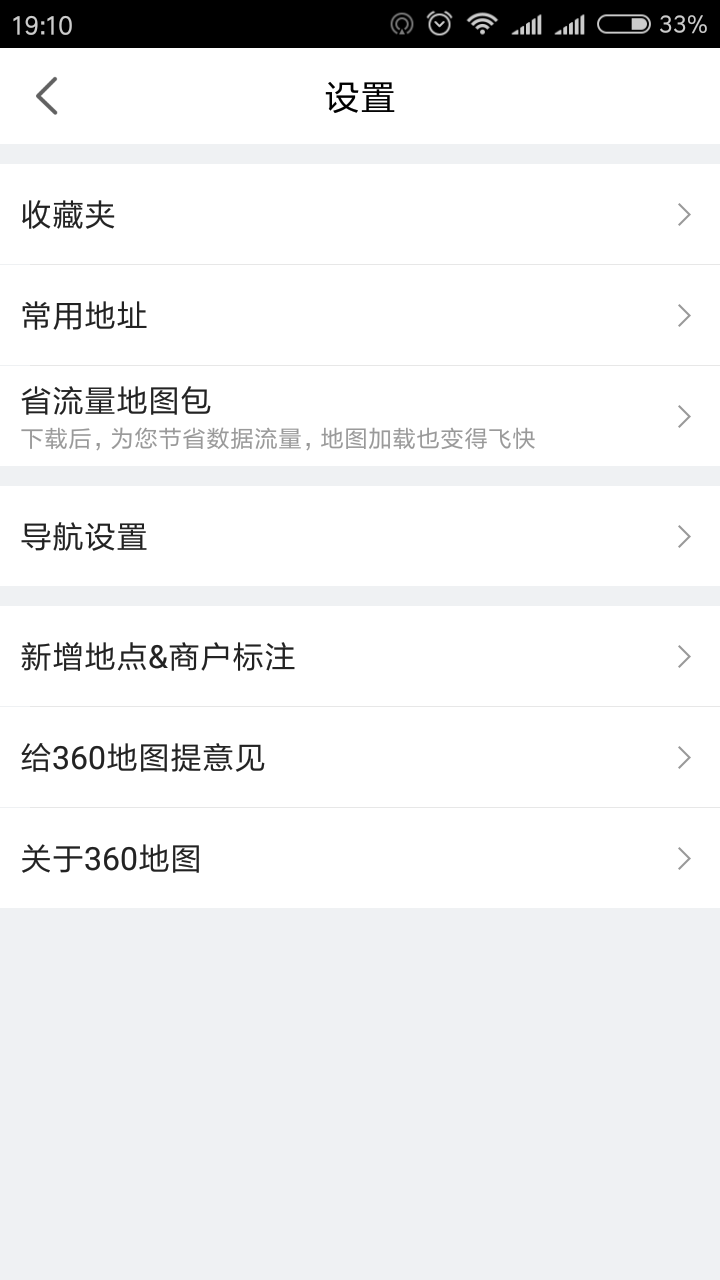Open 收藏夹 favorites folder
The width and height of the screenshot is (720, 1280).
point(360,215)
